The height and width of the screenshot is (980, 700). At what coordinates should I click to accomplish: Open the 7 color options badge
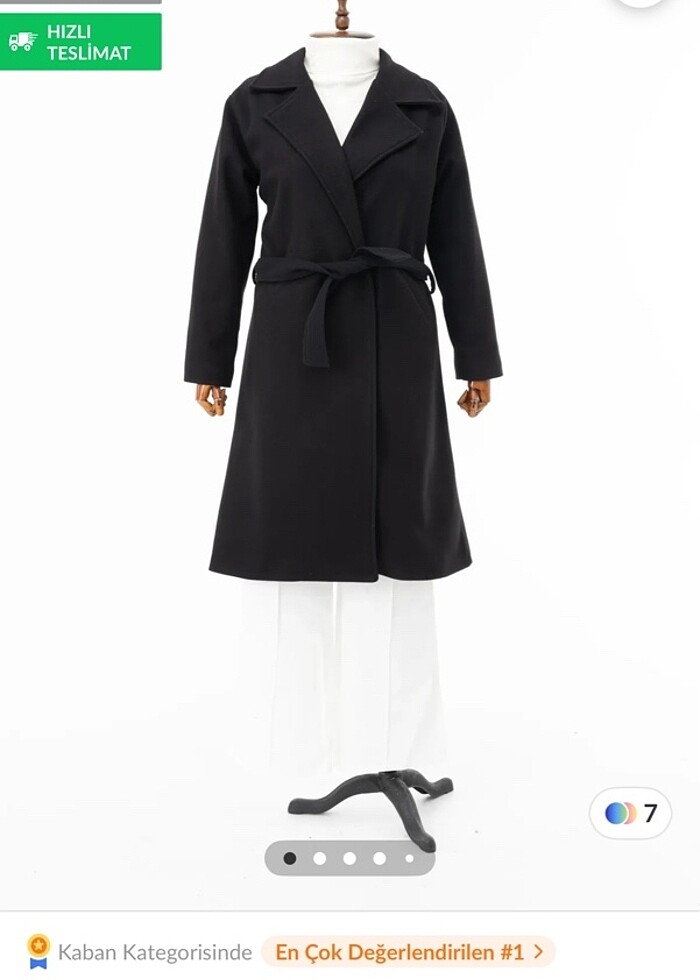[x=631, y=813]
